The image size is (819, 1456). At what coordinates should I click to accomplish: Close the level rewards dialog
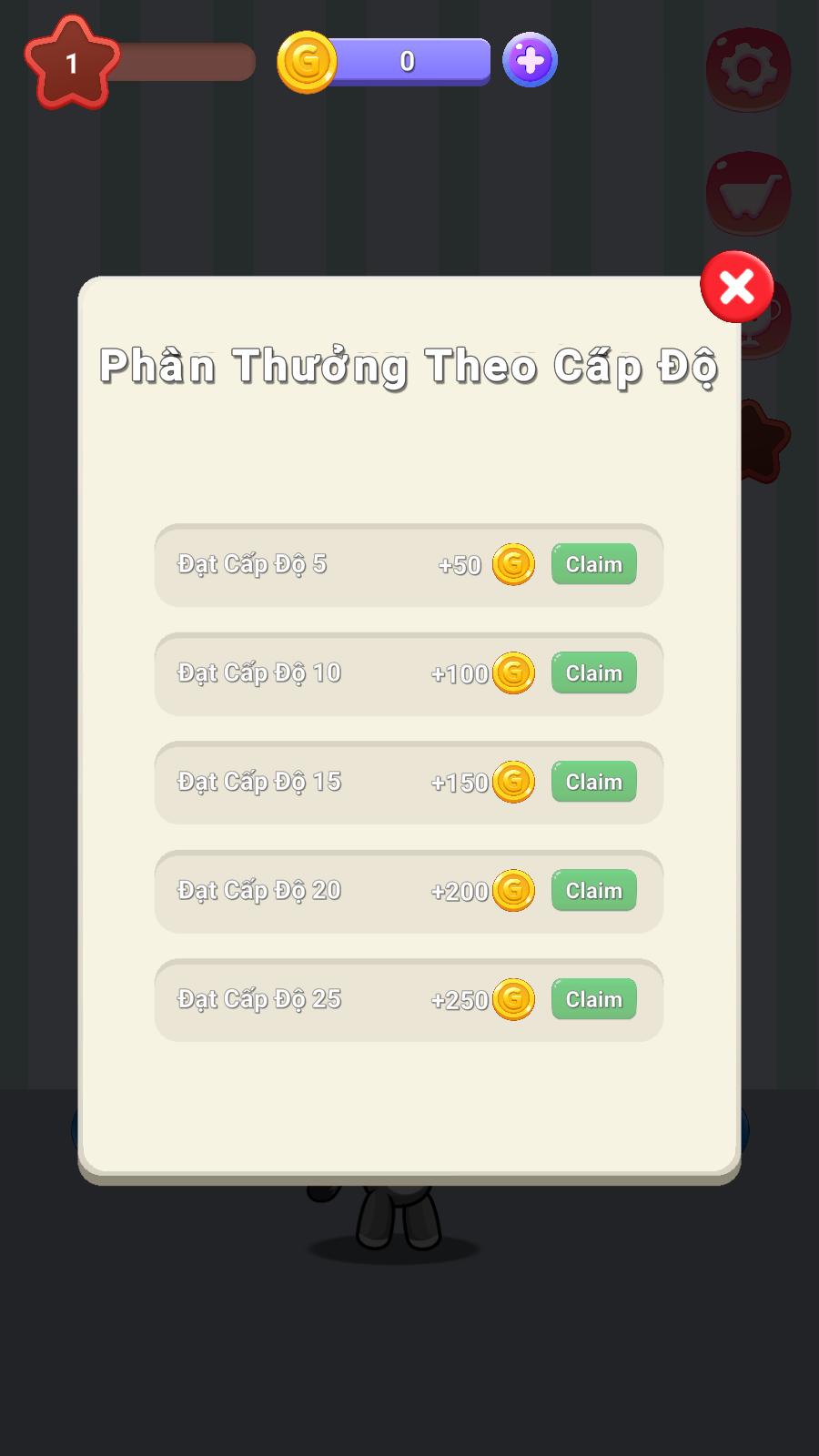(737, 288)
